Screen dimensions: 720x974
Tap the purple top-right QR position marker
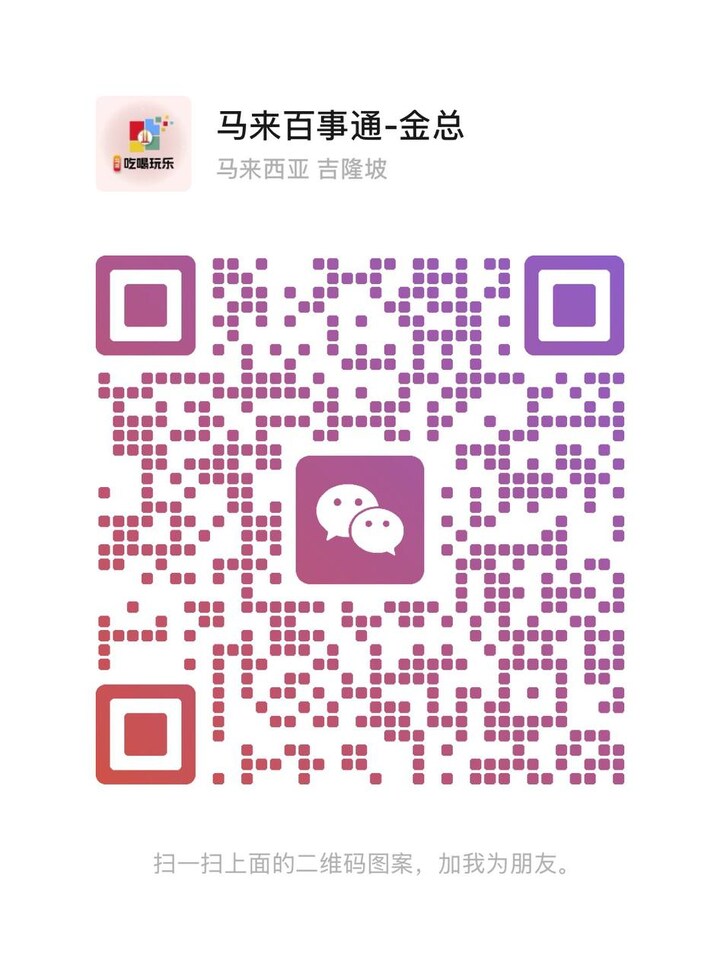pyautogui.click(x=577, y=305)
